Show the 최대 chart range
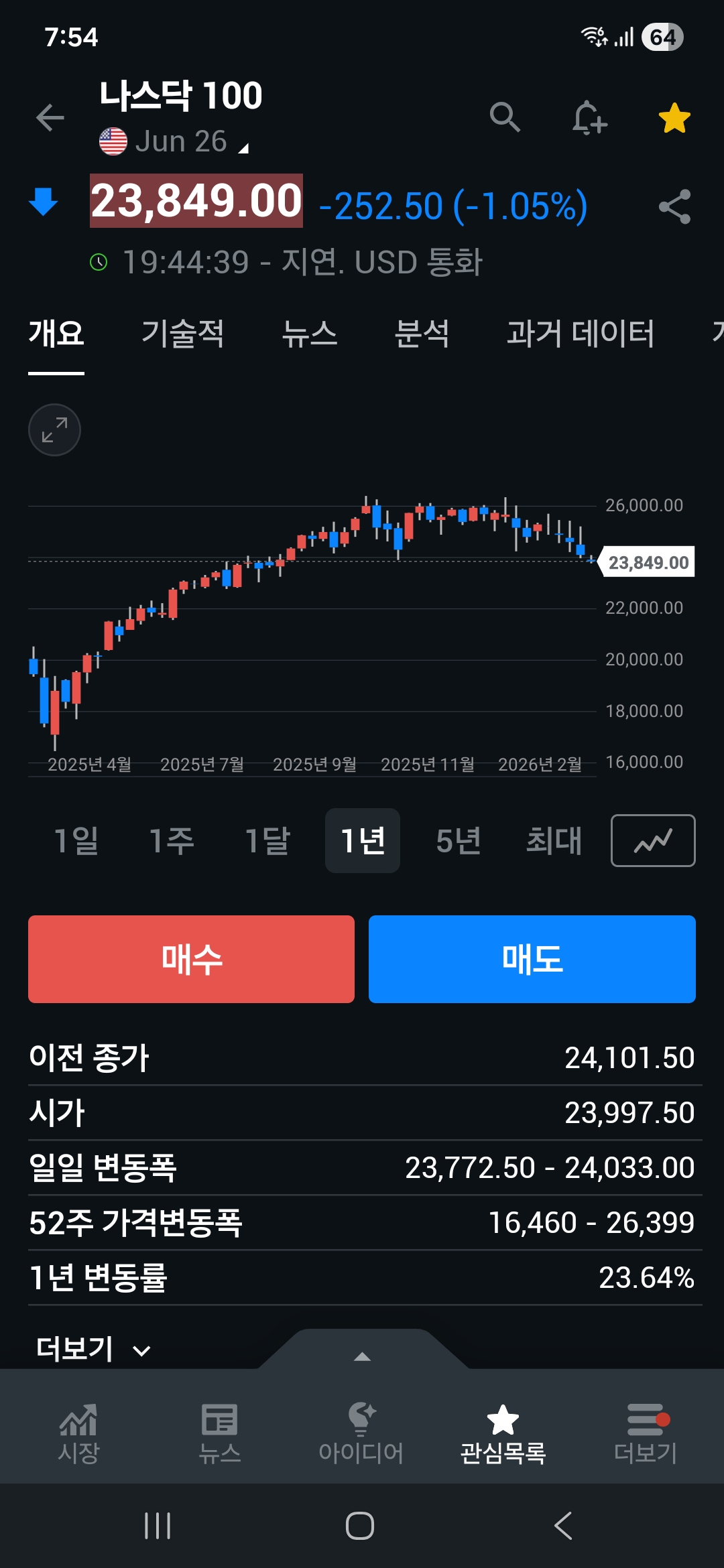724x1568 pixels. (554, 840)
